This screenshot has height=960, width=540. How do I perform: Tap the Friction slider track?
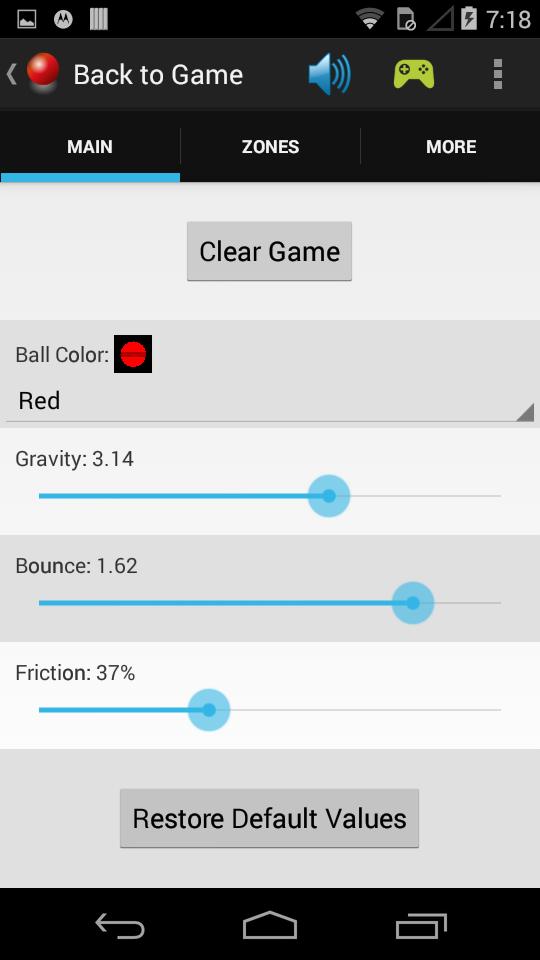pyautogui.click(x=270, y=710)
